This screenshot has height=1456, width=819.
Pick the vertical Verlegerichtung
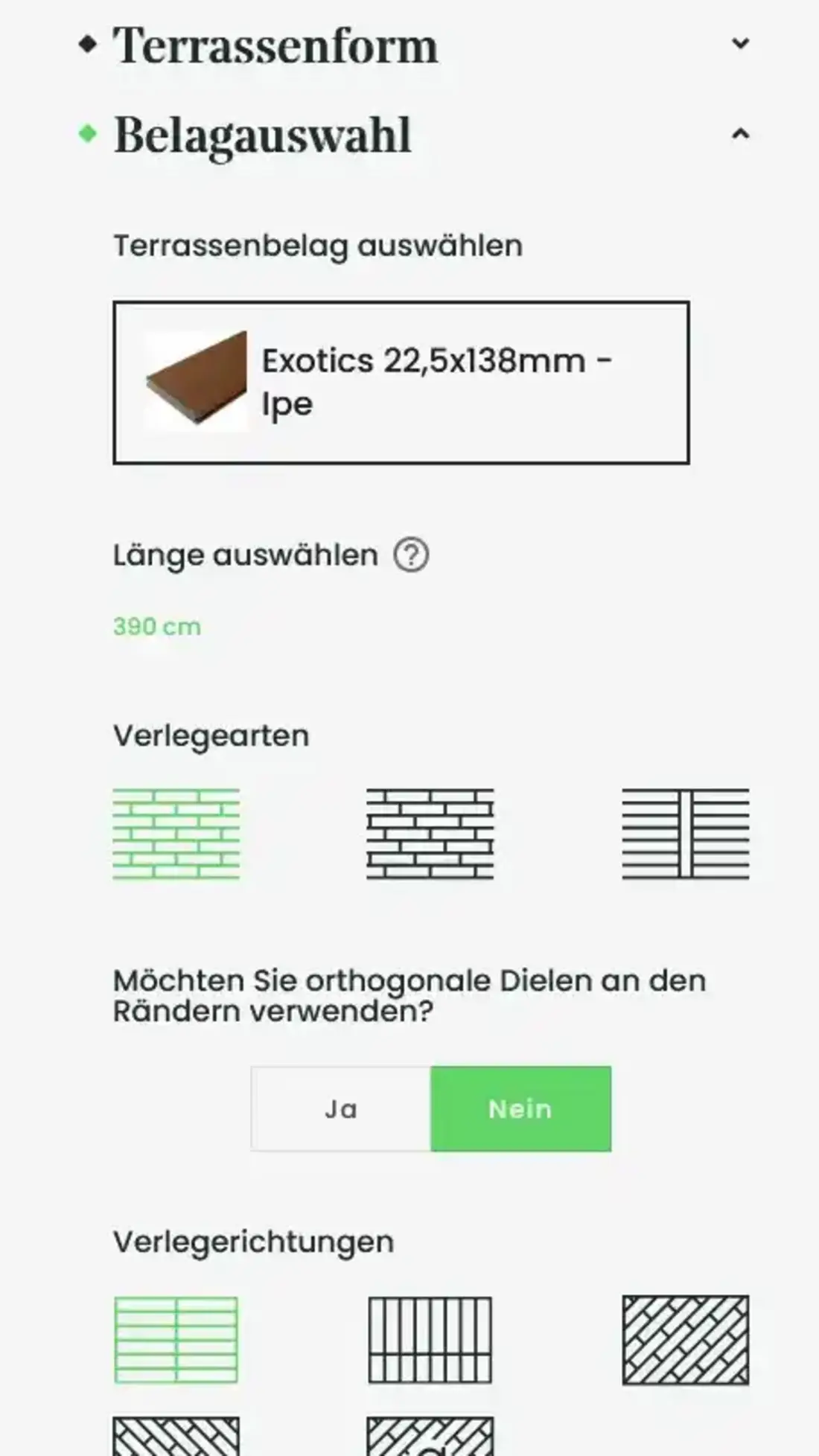(x=430, y=1340)
